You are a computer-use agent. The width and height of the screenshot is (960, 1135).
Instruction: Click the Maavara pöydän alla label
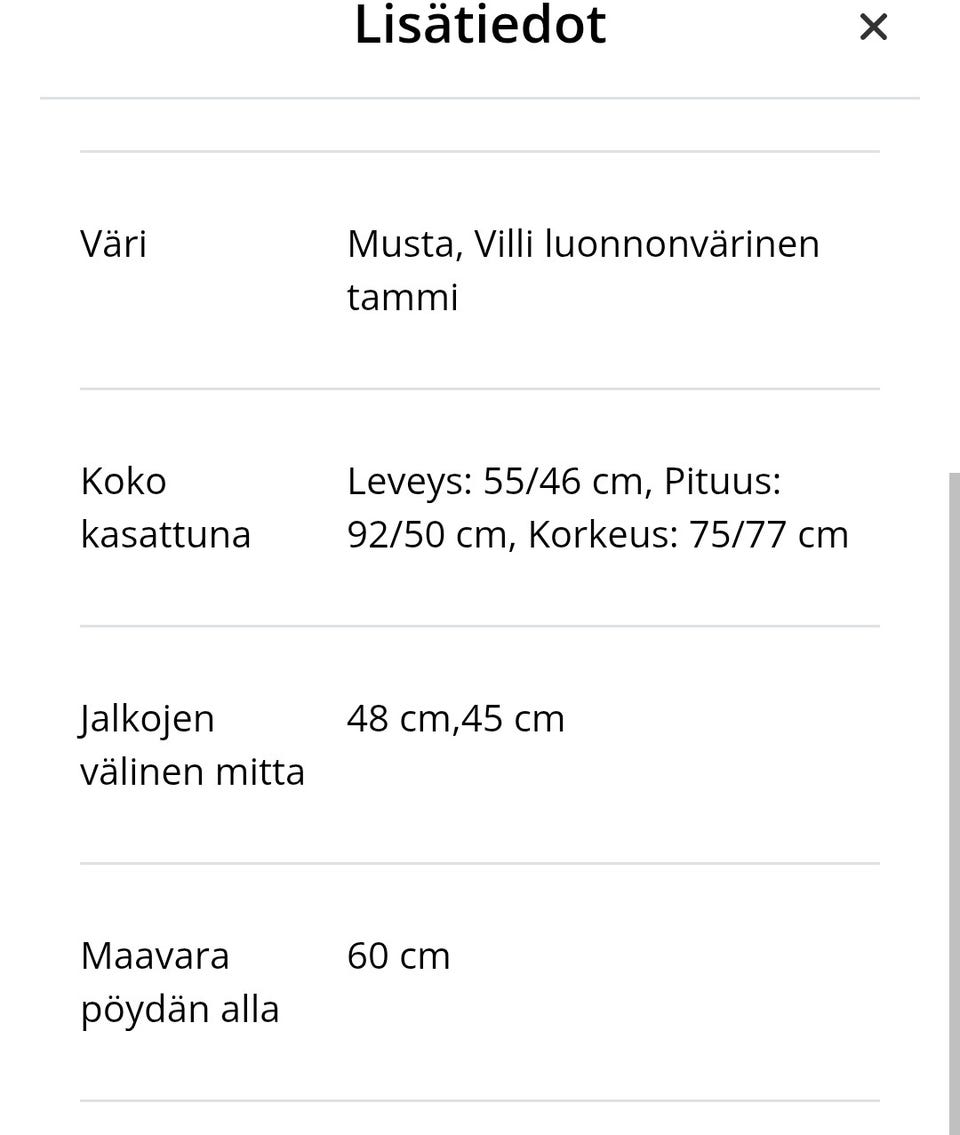[x=179, y=981]
